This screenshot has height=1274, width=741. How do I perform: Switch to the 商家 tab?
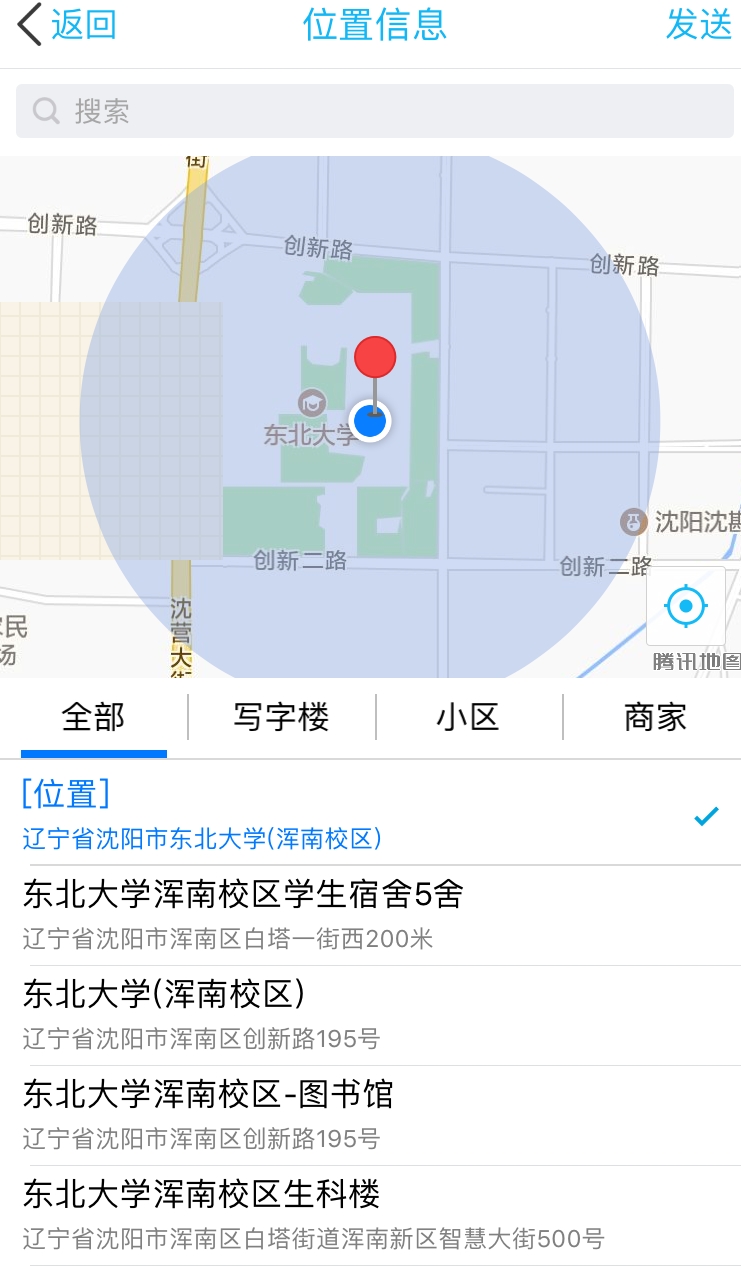[655, 717]
